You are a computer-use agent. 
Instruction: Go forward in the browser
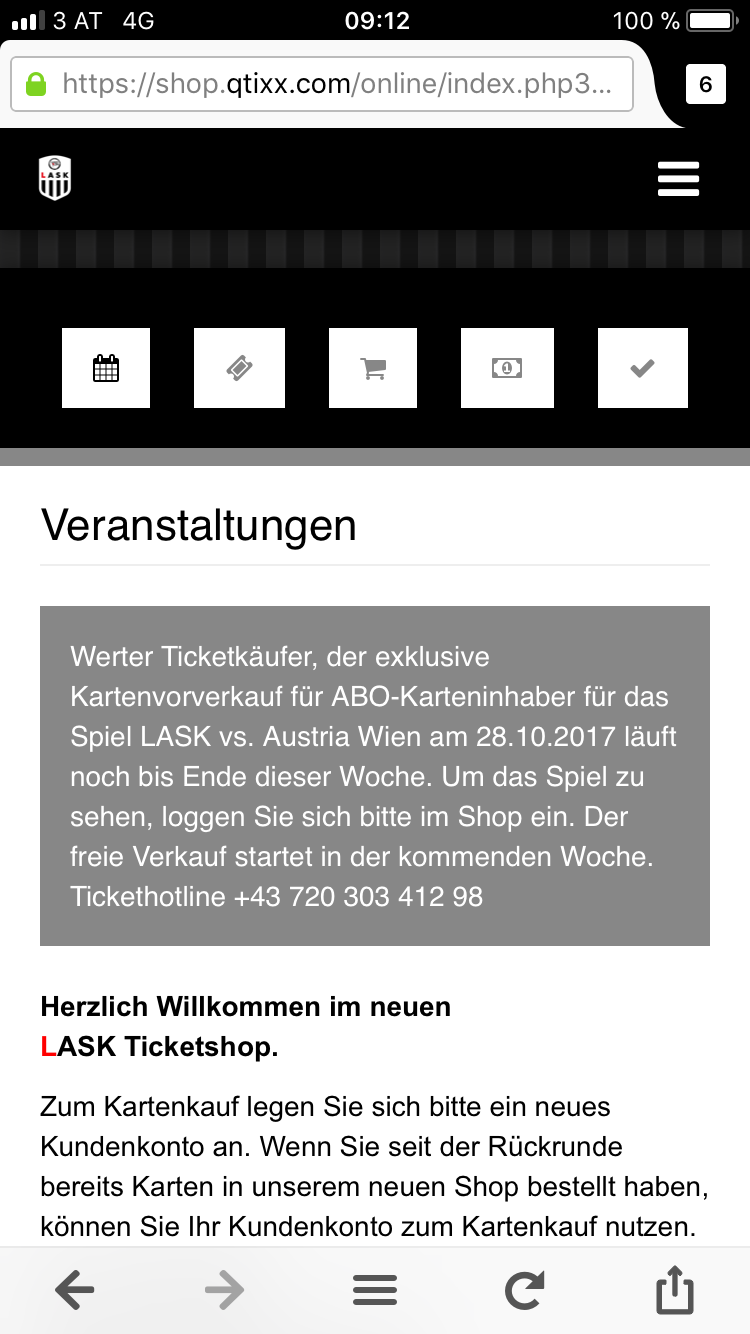point(225,1290)
